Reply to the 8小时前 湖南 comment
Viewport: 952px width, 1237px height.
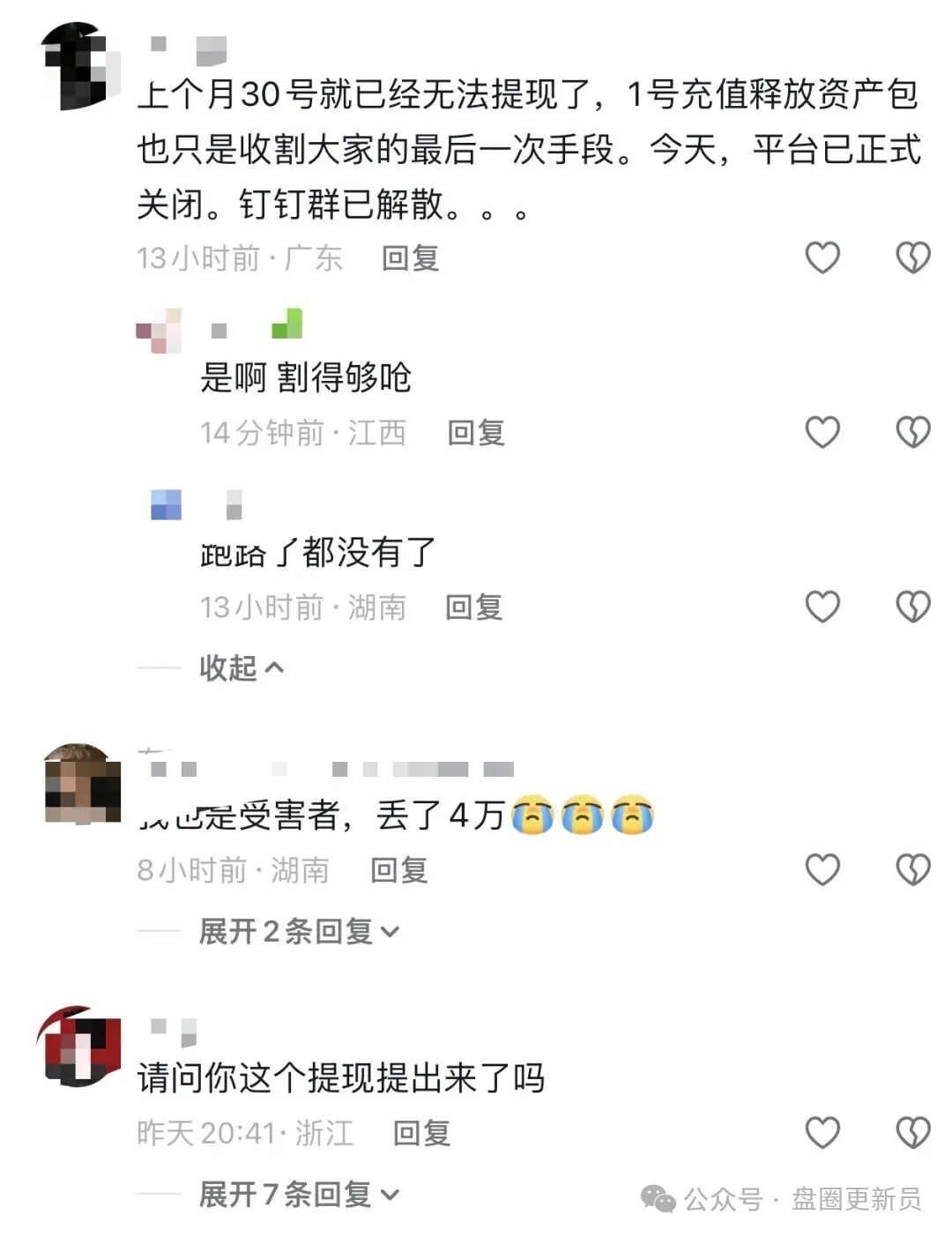pyautogui.click(x=398, y=870)
